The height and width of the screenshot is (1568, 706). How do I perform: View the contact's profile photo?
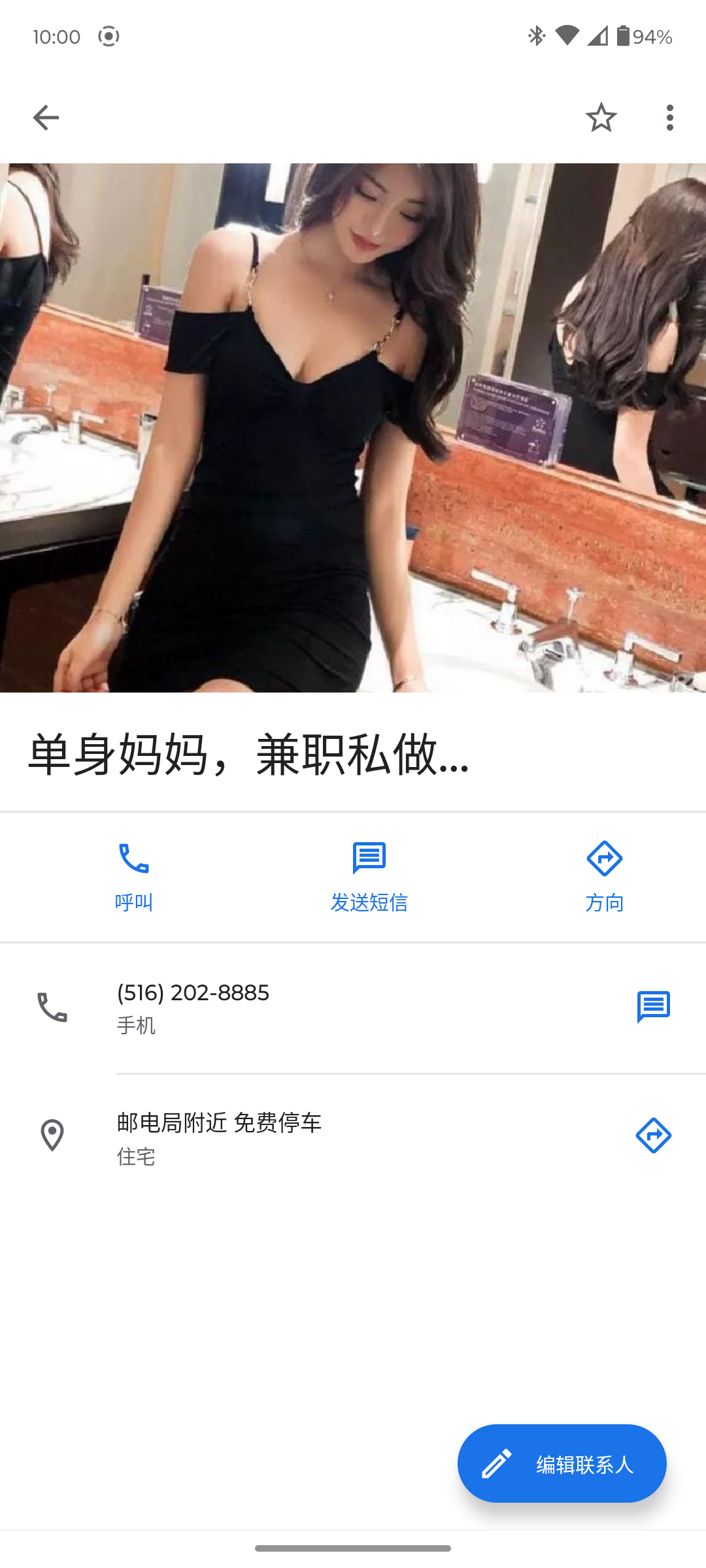(353, 425)
